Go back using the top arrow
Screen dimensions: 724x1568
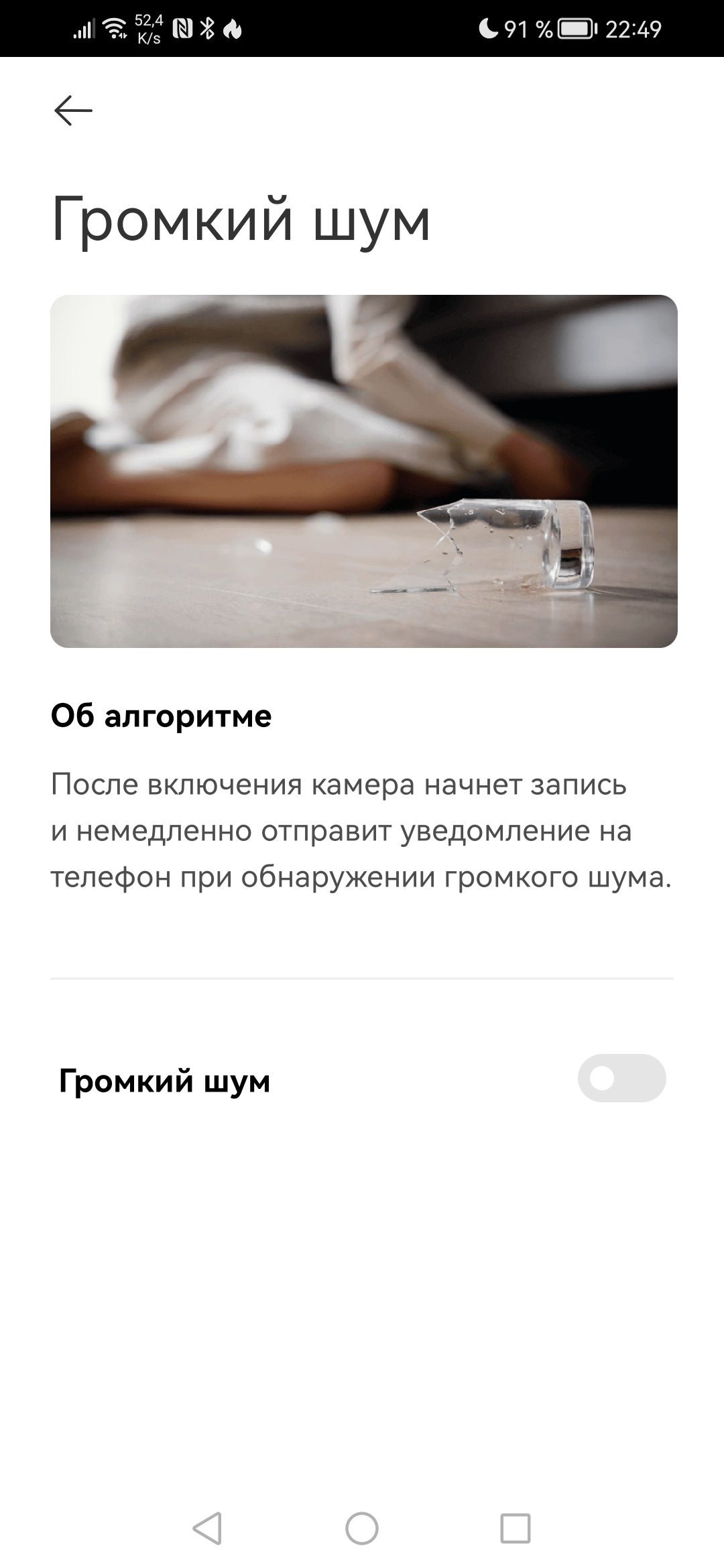tap(73, 111)
